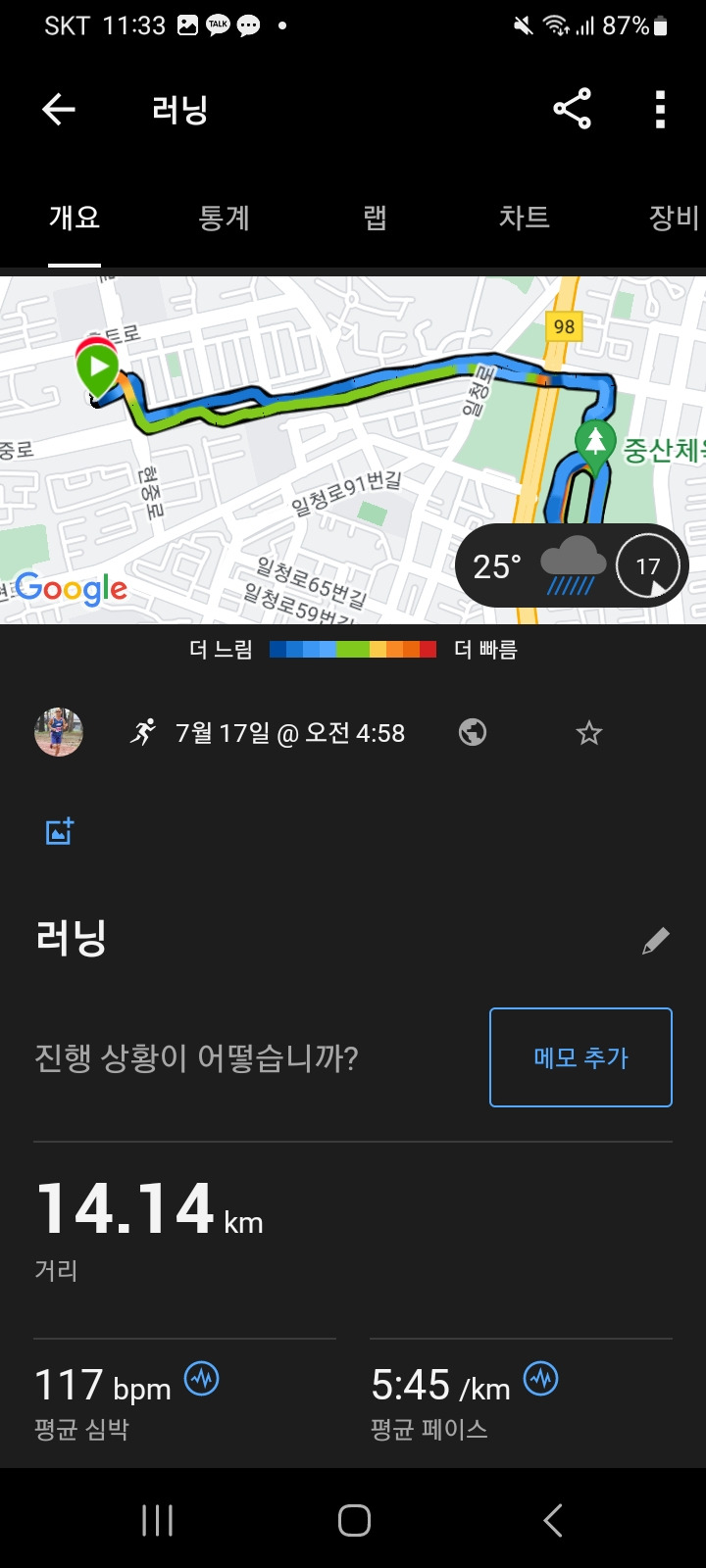Open heart rate info icon beside 117 bpm
706x1568 pixels.
tap(202, 1380)
